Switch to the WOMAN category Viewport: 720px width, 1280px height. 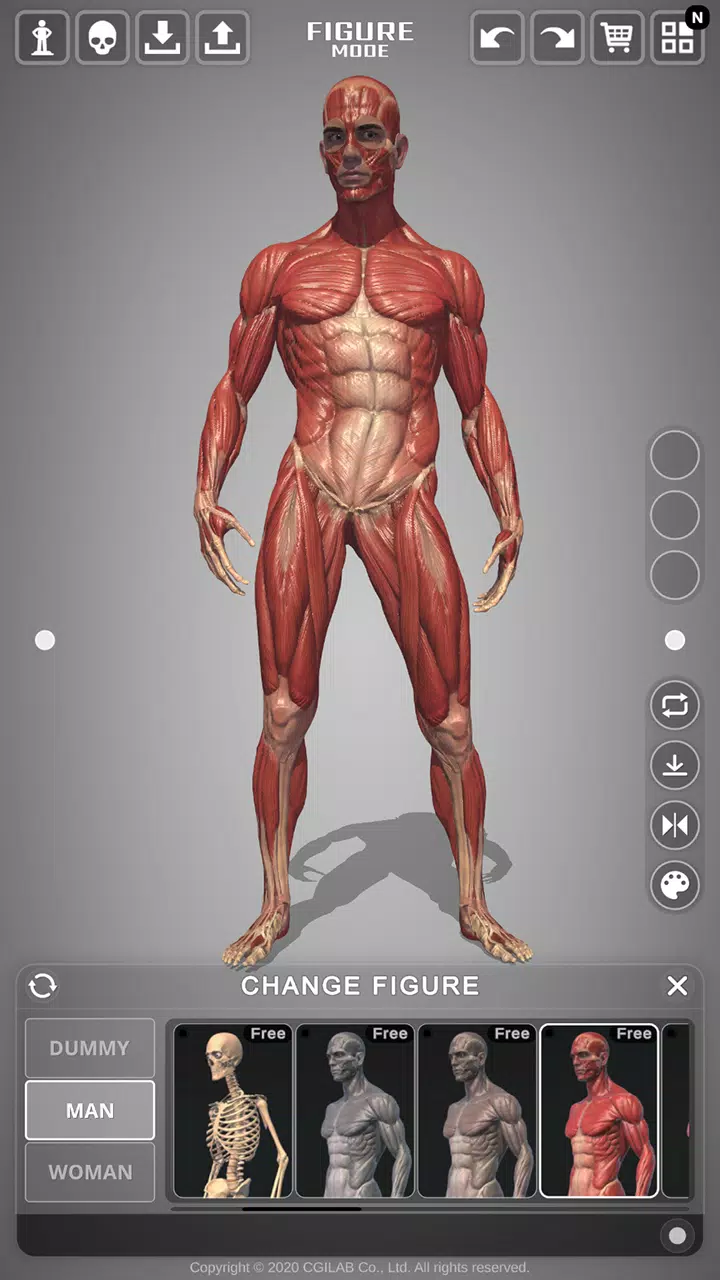[x=90, y=1172]
